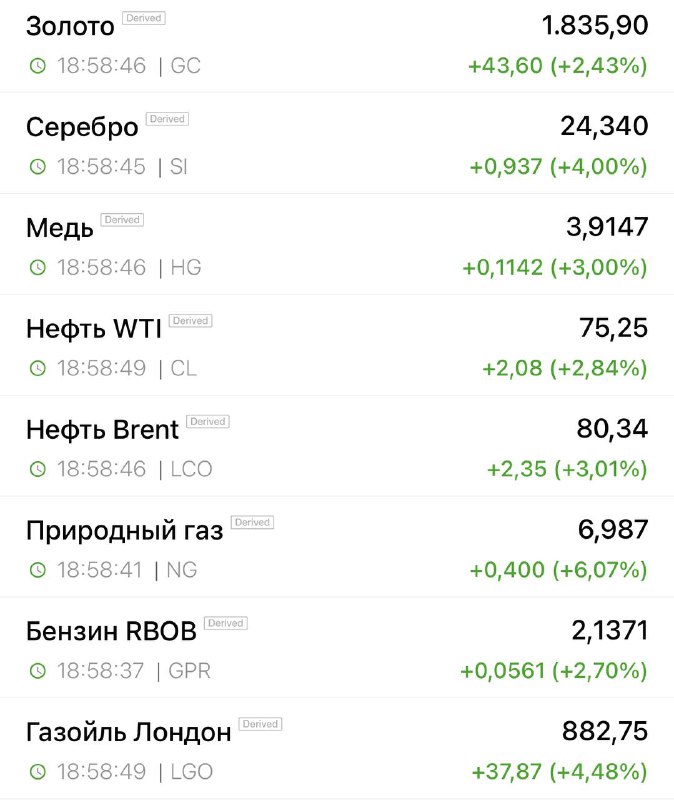Open the Газойль Лондон (LGO) row
The width and height of the screenshot is (674, 800).
[337, 748]
